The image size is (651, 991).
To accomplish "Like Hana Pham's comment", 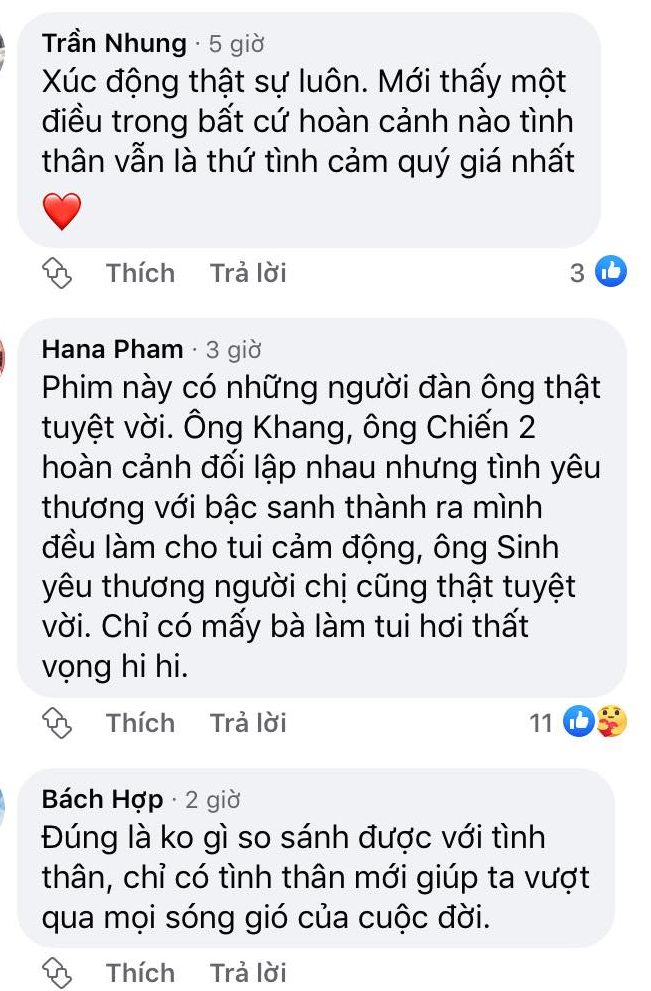I will coord(140,723).
